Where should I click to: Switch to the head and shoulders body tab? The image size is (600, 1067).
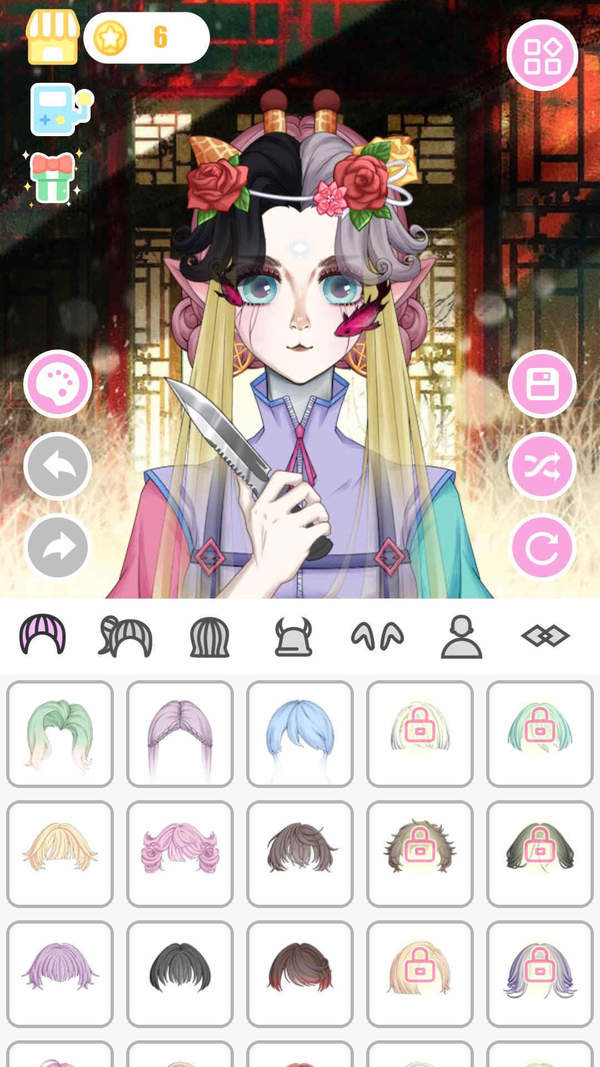coord(462,636)
